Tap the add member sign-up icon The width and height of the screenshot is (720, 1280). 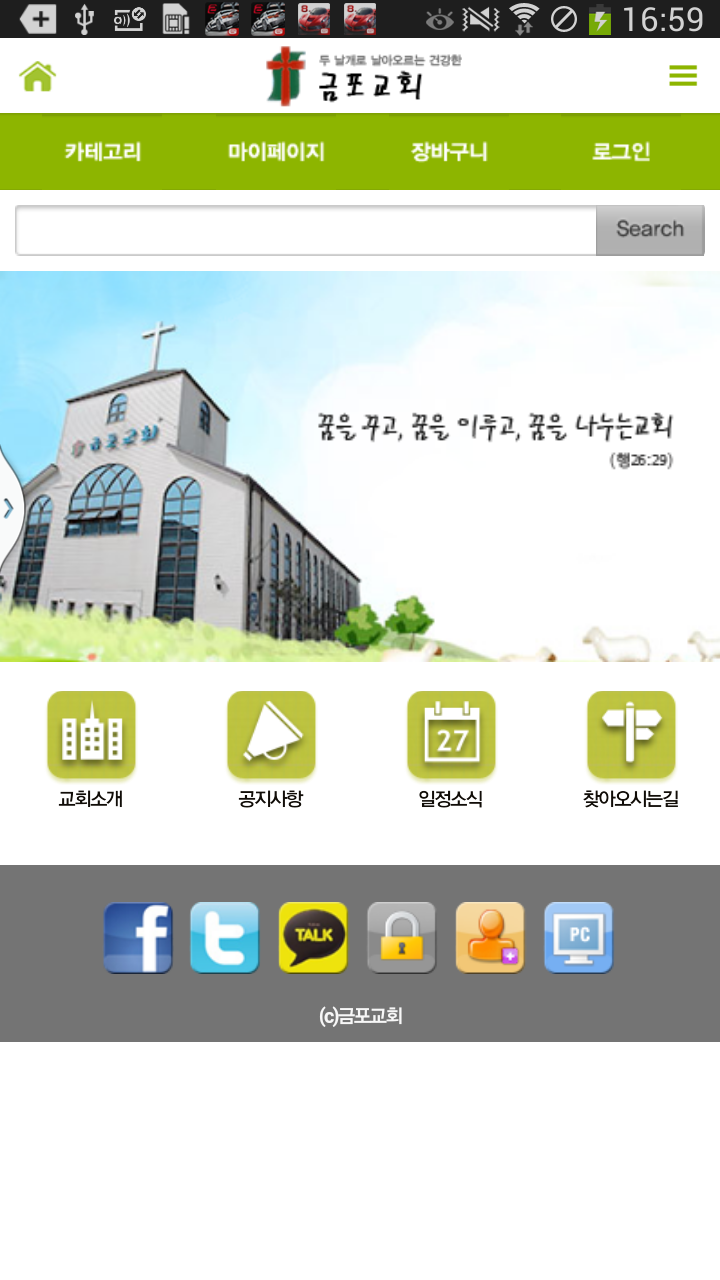(x=490, y=938)
